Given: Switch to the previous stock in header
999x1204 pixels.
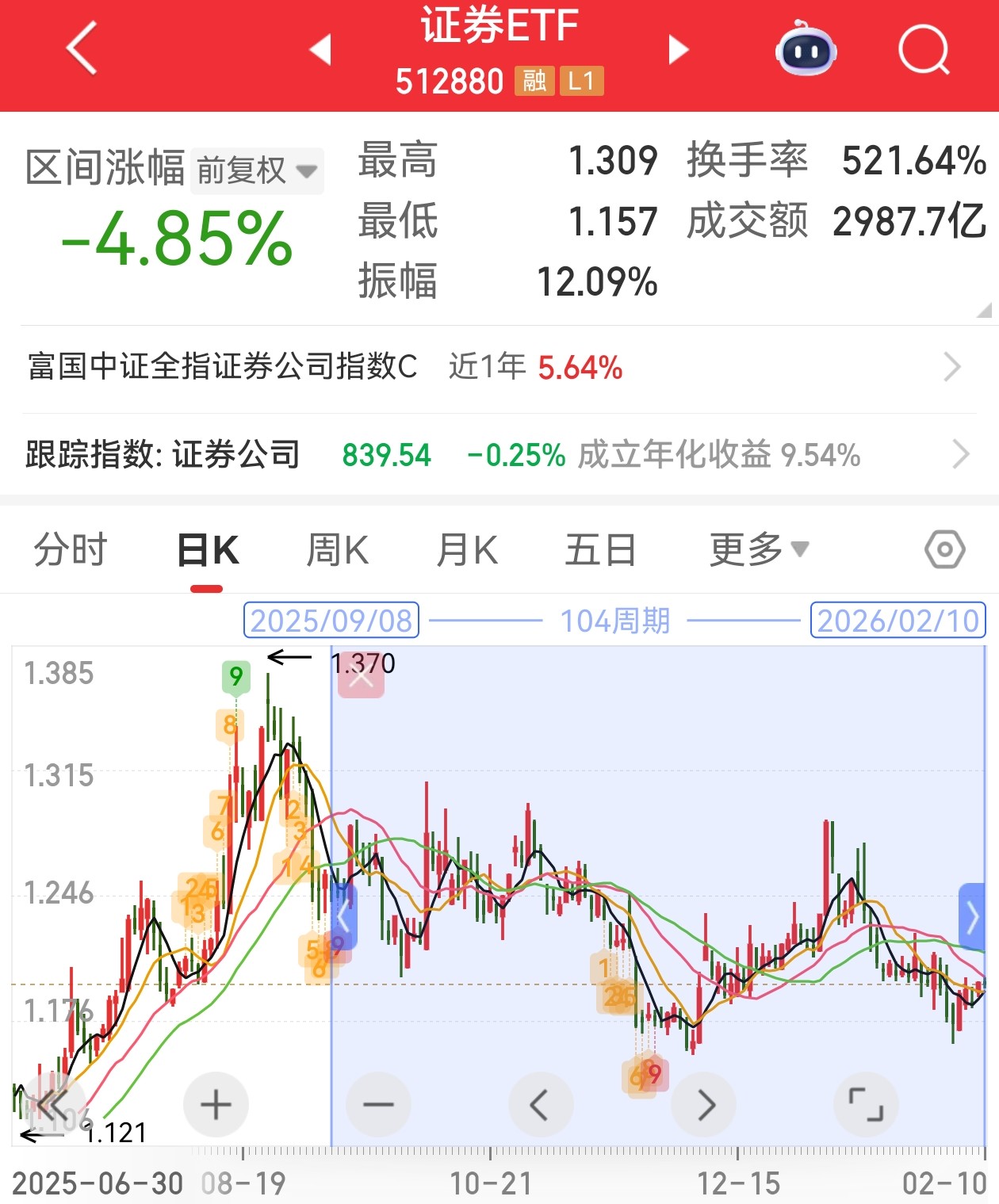Looking at the screenshot, I should tap(320, 49).
